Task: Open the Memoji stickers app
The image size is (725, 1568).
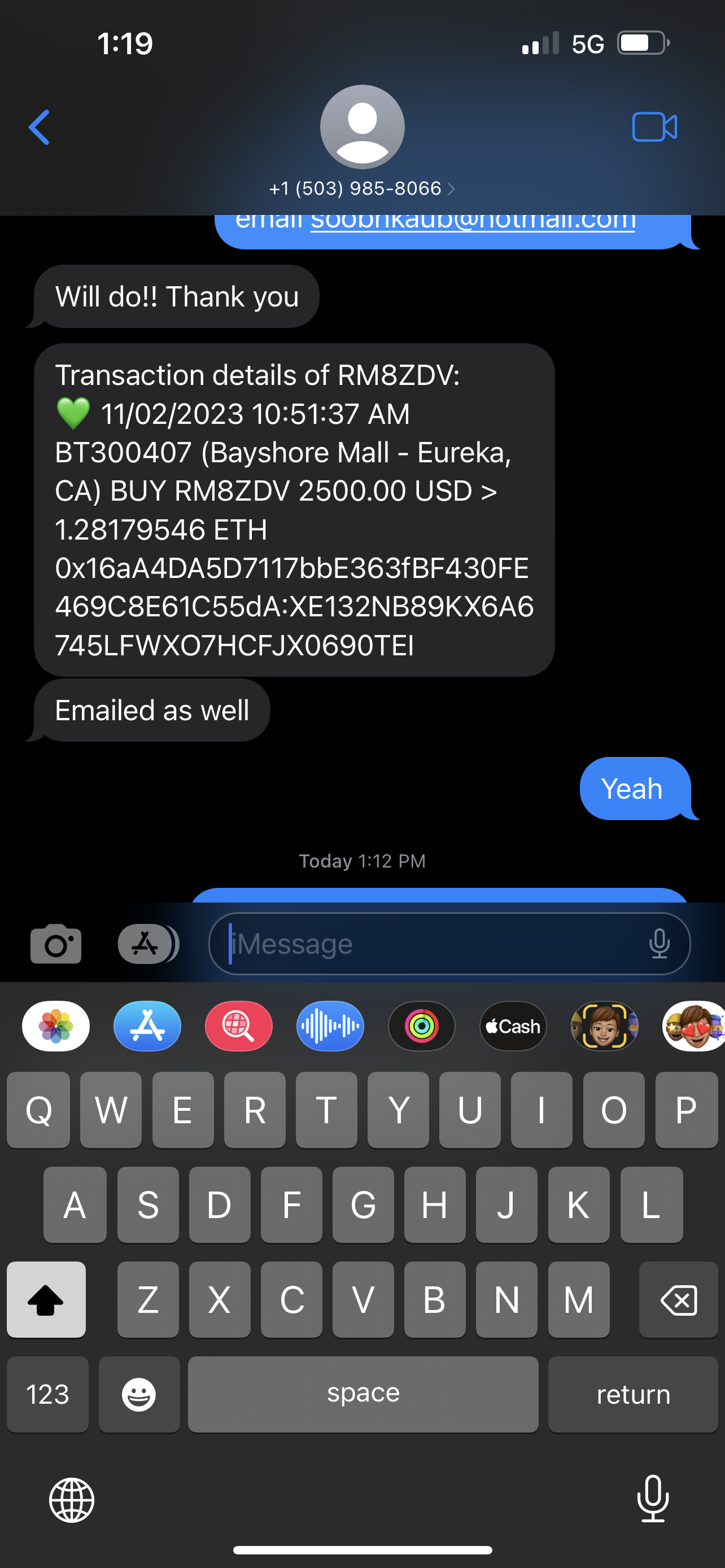Action: [694, 1026]
